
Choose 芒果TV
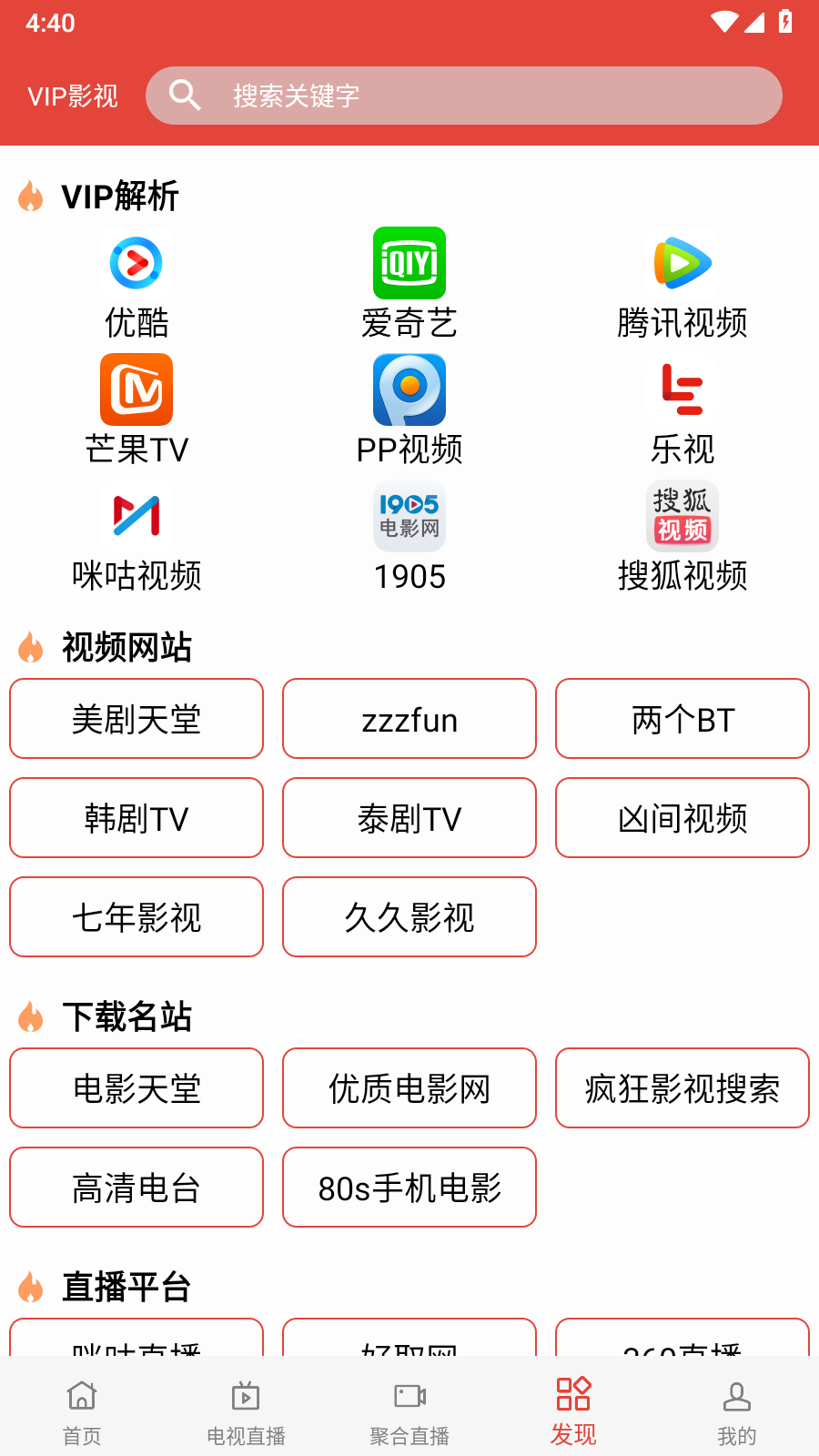click(x=136, y=409)
